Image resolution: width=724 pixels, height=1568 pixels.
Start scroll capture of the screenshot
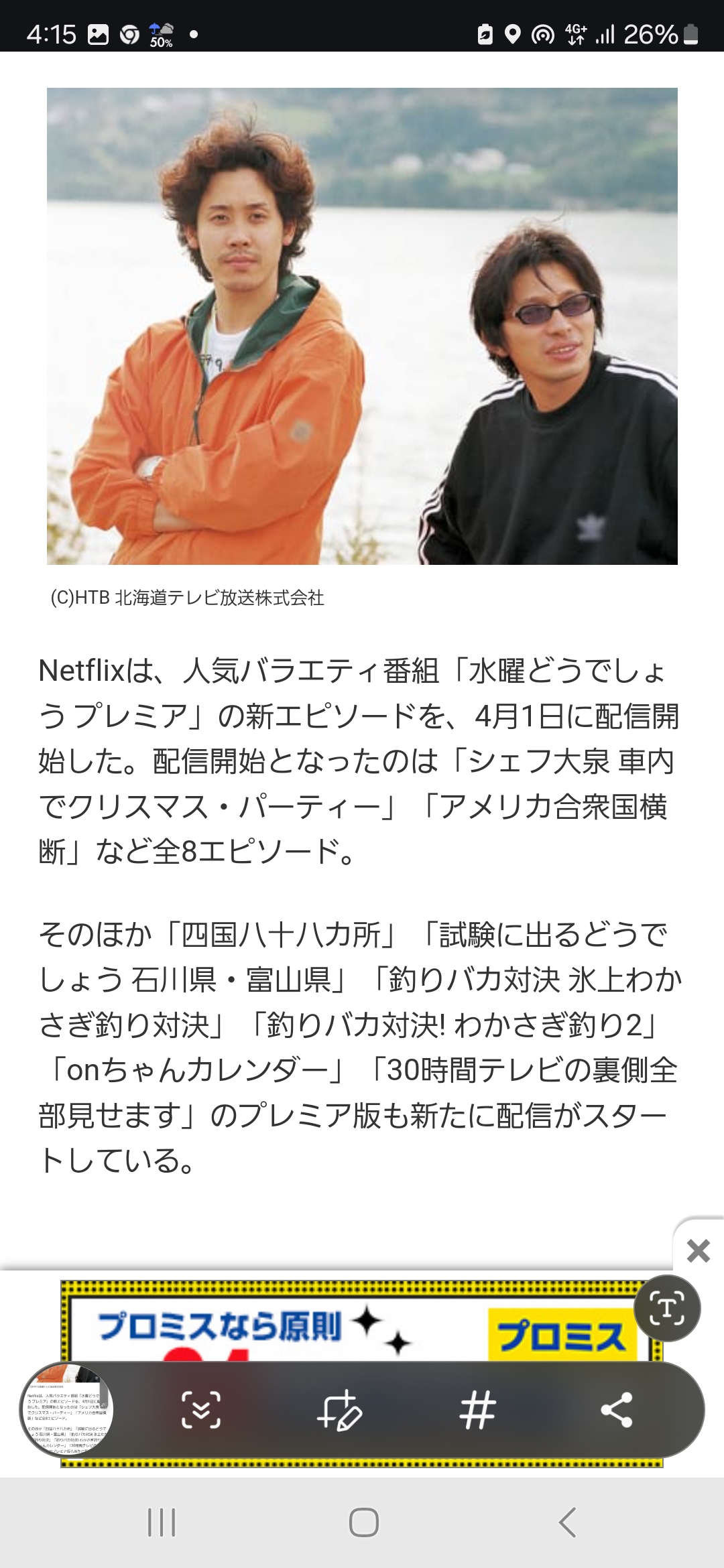pos(201,1409)
